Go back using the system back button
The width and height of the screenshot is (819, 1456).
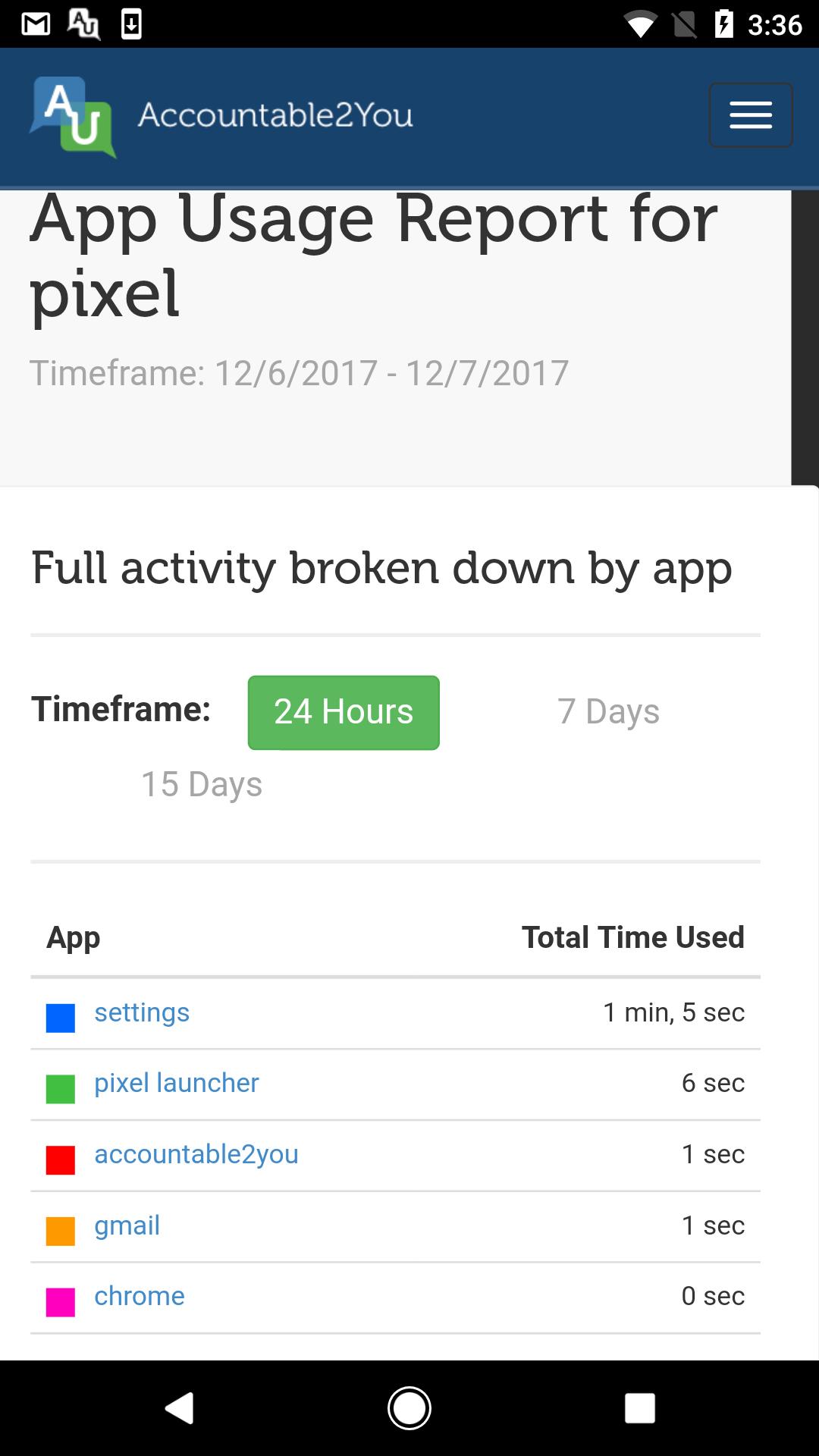180,1408
